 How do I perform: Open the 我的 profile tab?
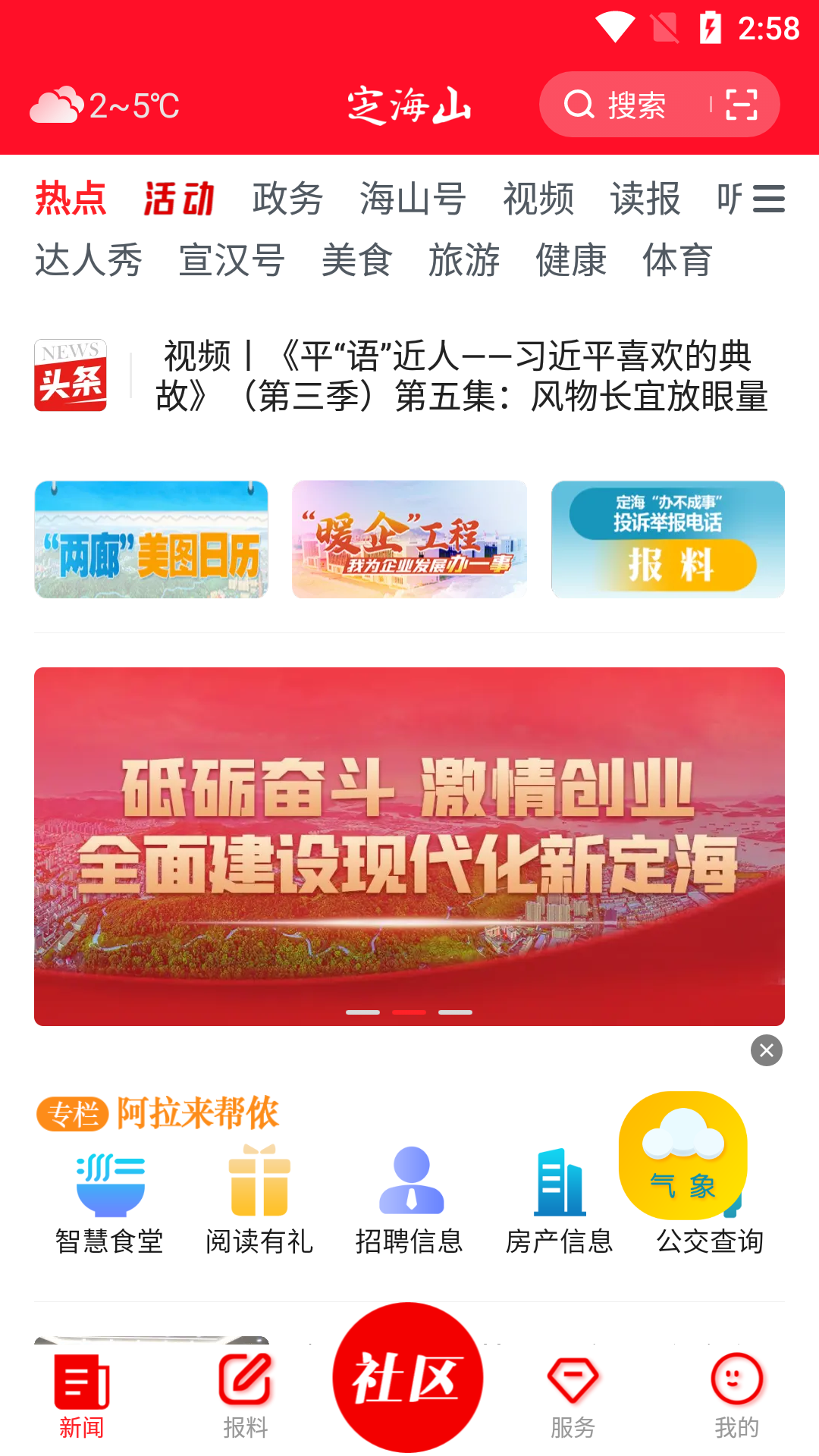736,1395
